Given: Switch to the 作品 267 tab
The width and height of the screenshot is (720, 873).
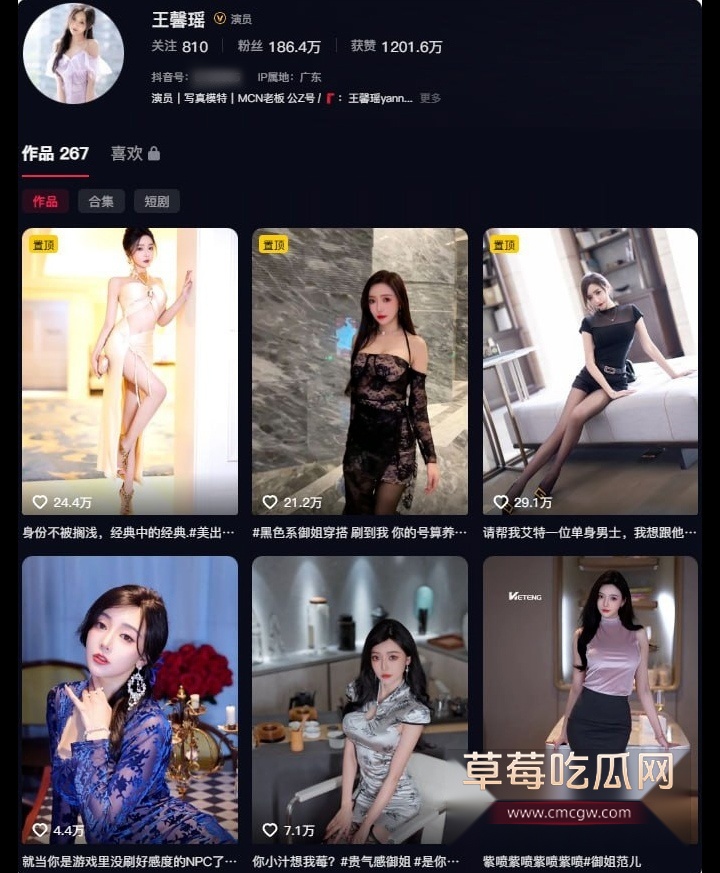Looking at the screenshot, I should point(55,154).
